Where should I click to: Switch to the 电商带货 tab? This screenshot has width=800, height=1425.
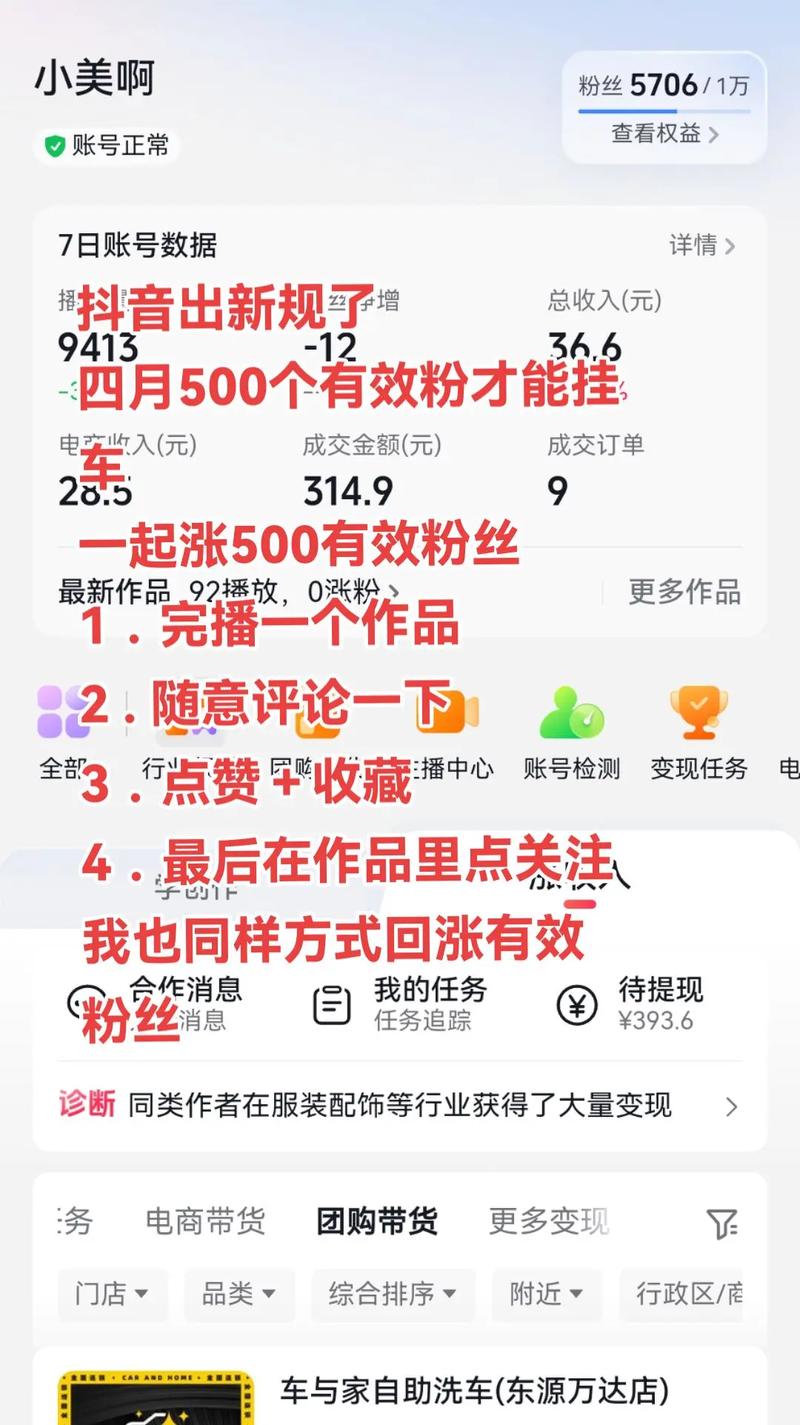point(205,1221)
